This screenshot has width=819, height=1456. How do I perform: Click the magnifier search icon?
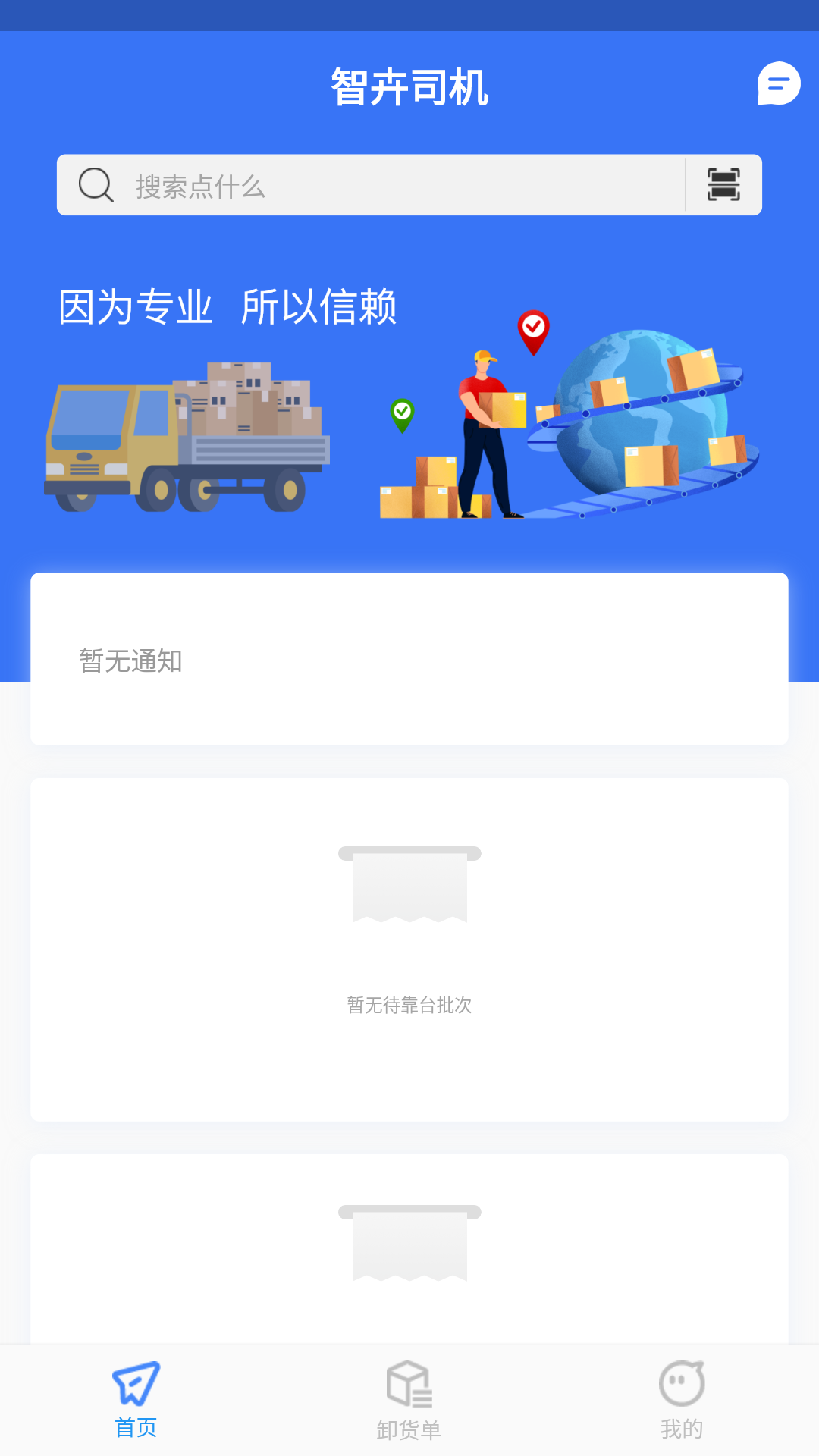click(x=94, y=184)
